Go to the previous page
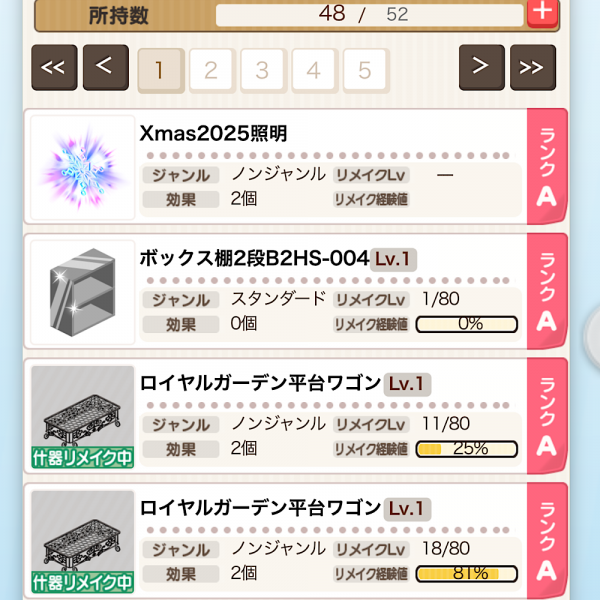Screen dimensions: 600x600 tap(104, 68)
